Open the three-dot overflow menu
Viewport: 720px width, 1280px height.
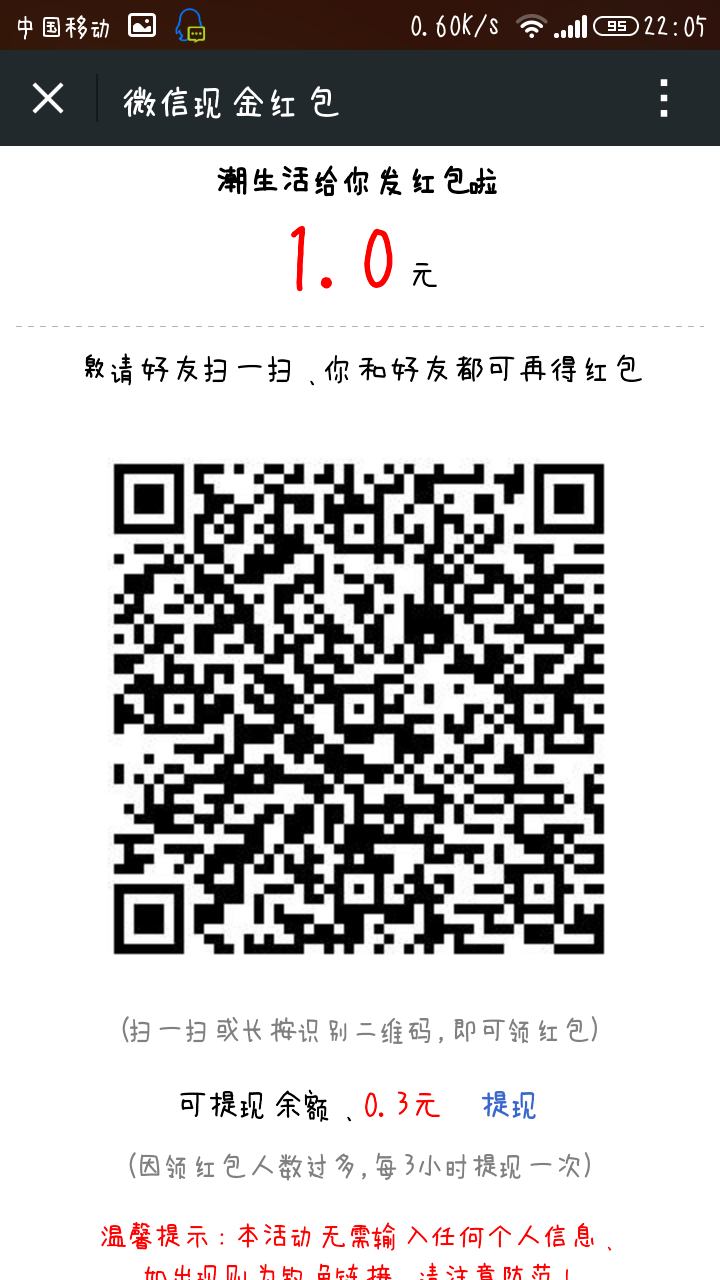pyautogui.click(x=663, y=98)
